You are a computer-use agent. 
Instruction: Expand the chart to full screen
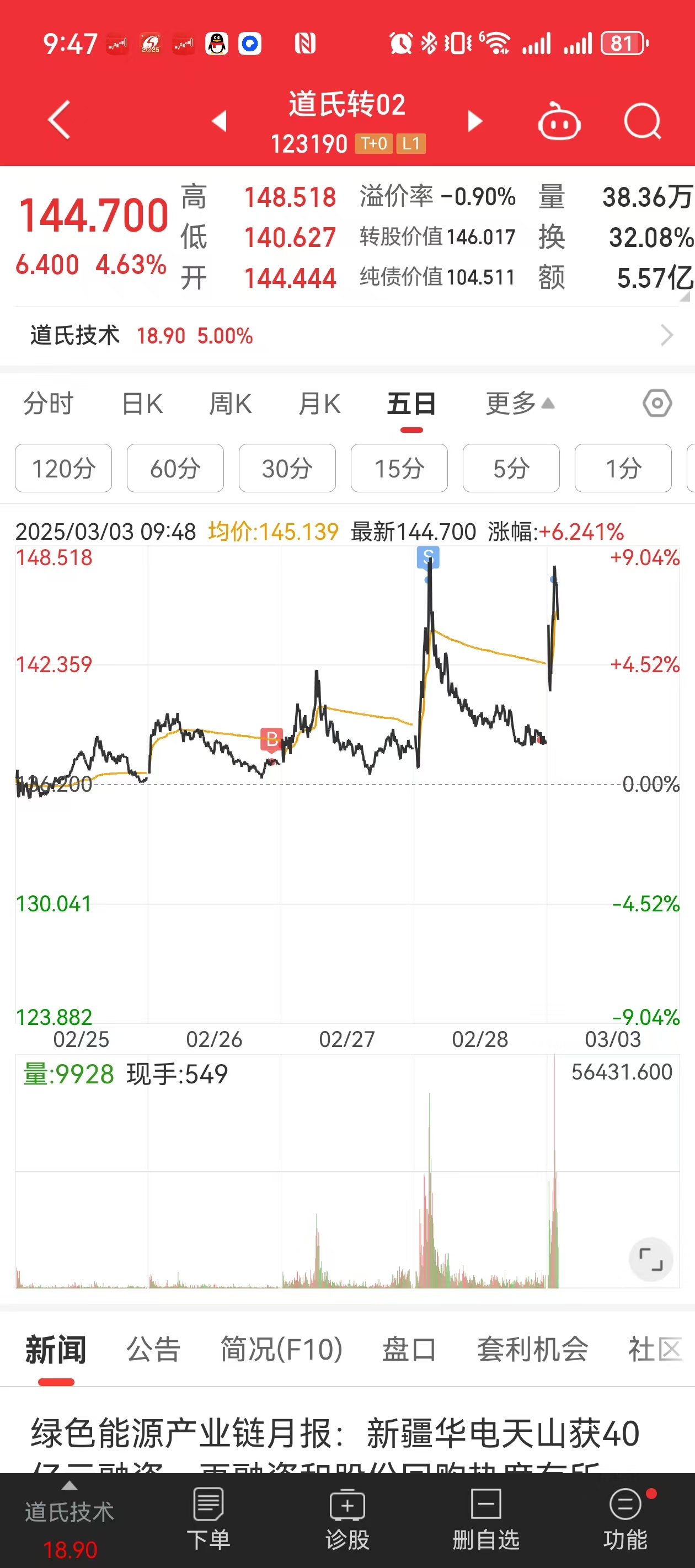point(650,1259)
